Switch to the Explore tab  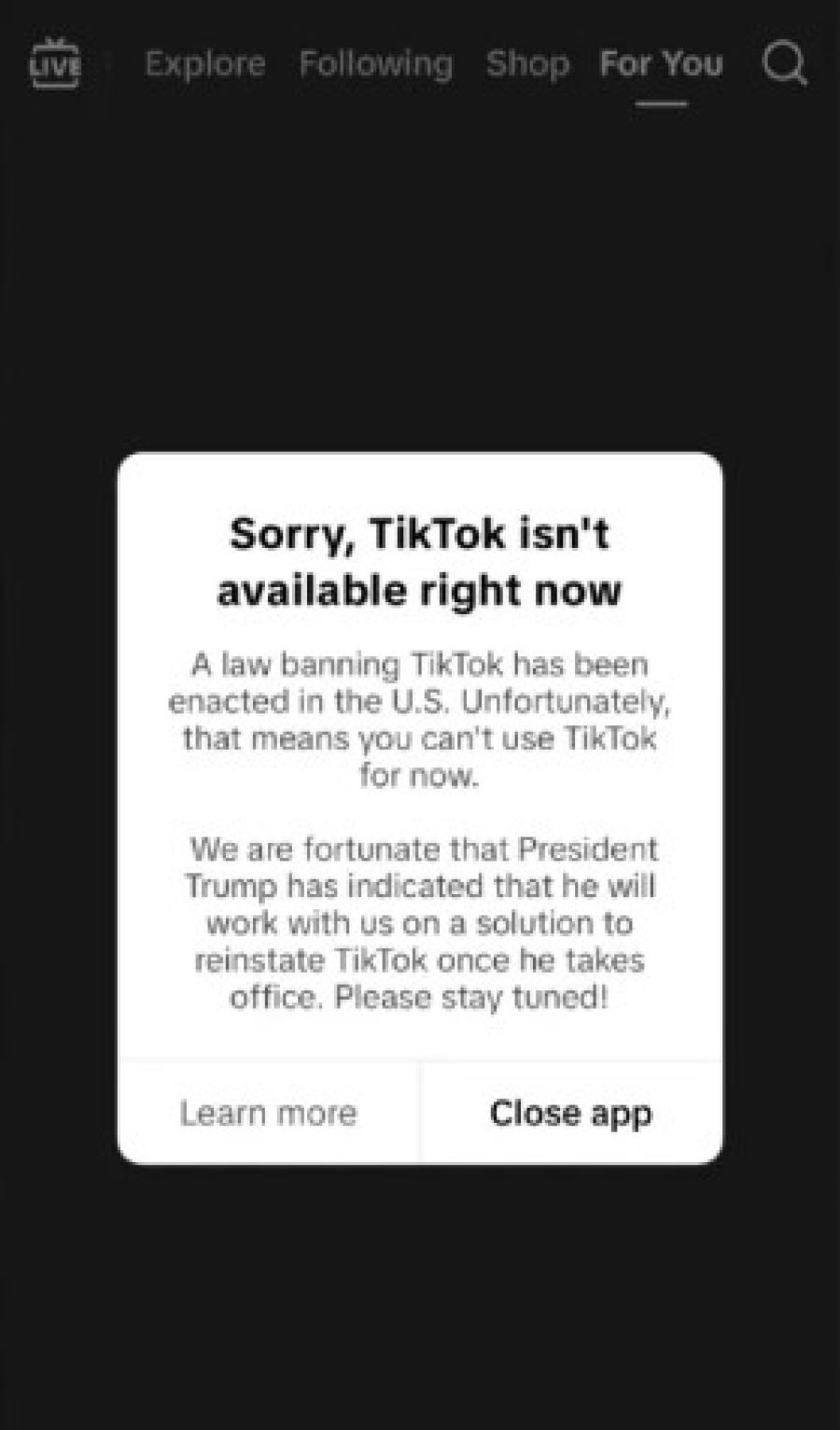click(x=205, y=63)
